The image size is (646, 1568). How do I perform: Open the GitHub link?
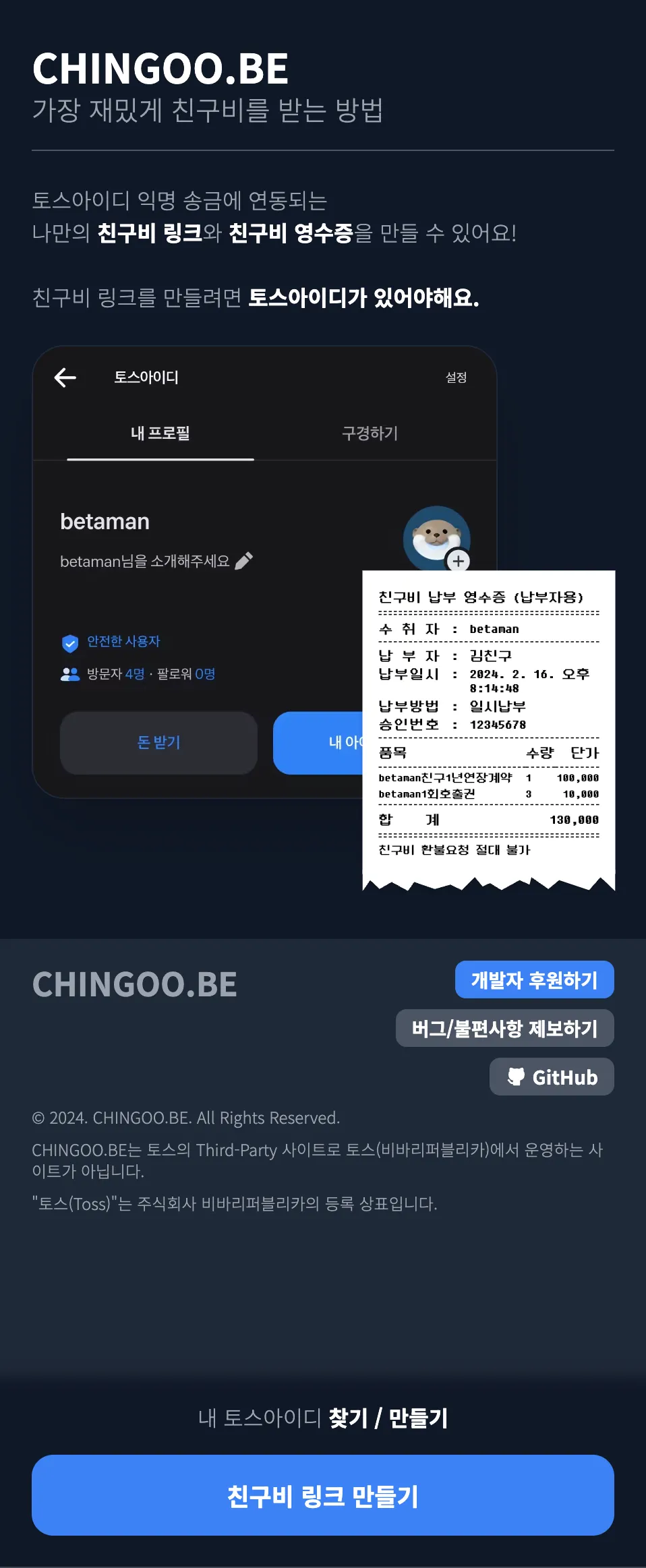tap(552, 1077)
